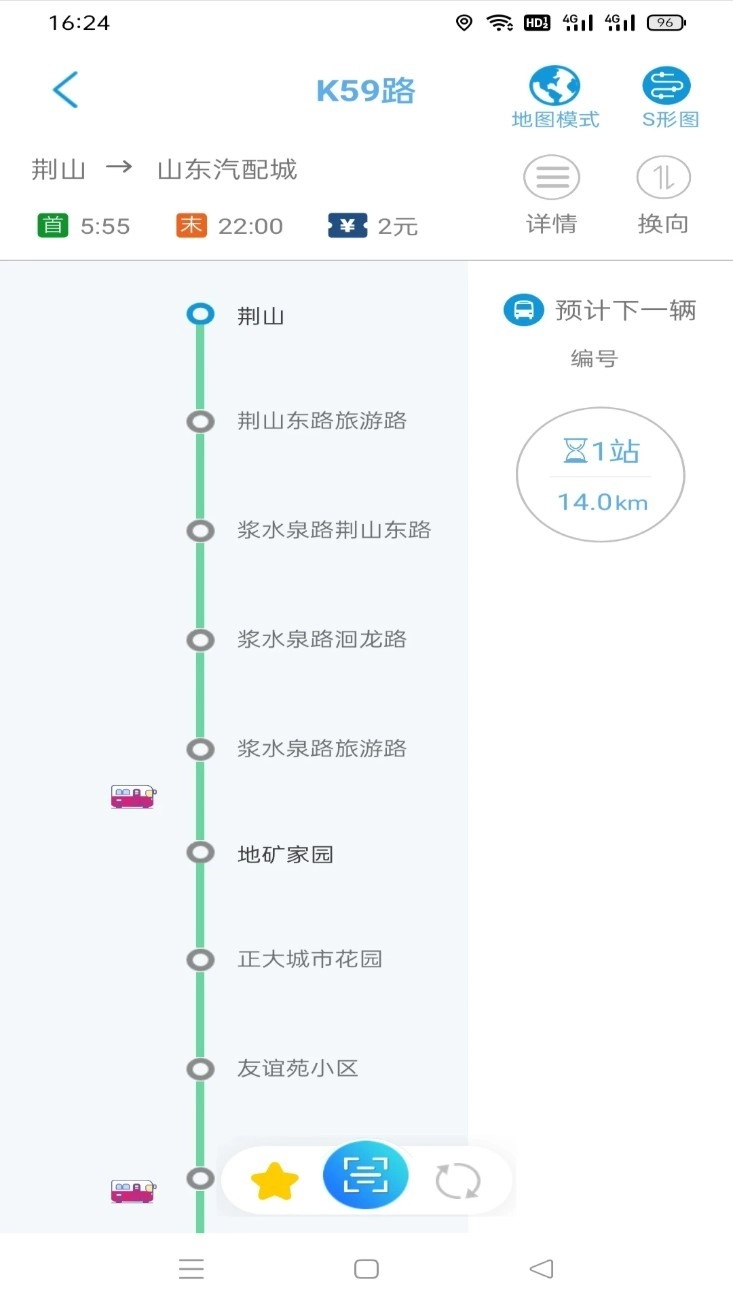Activate the highlighted route-scan button
Screen dimensions: 733x1305
pyautogui.click(x=365, y=1178)
